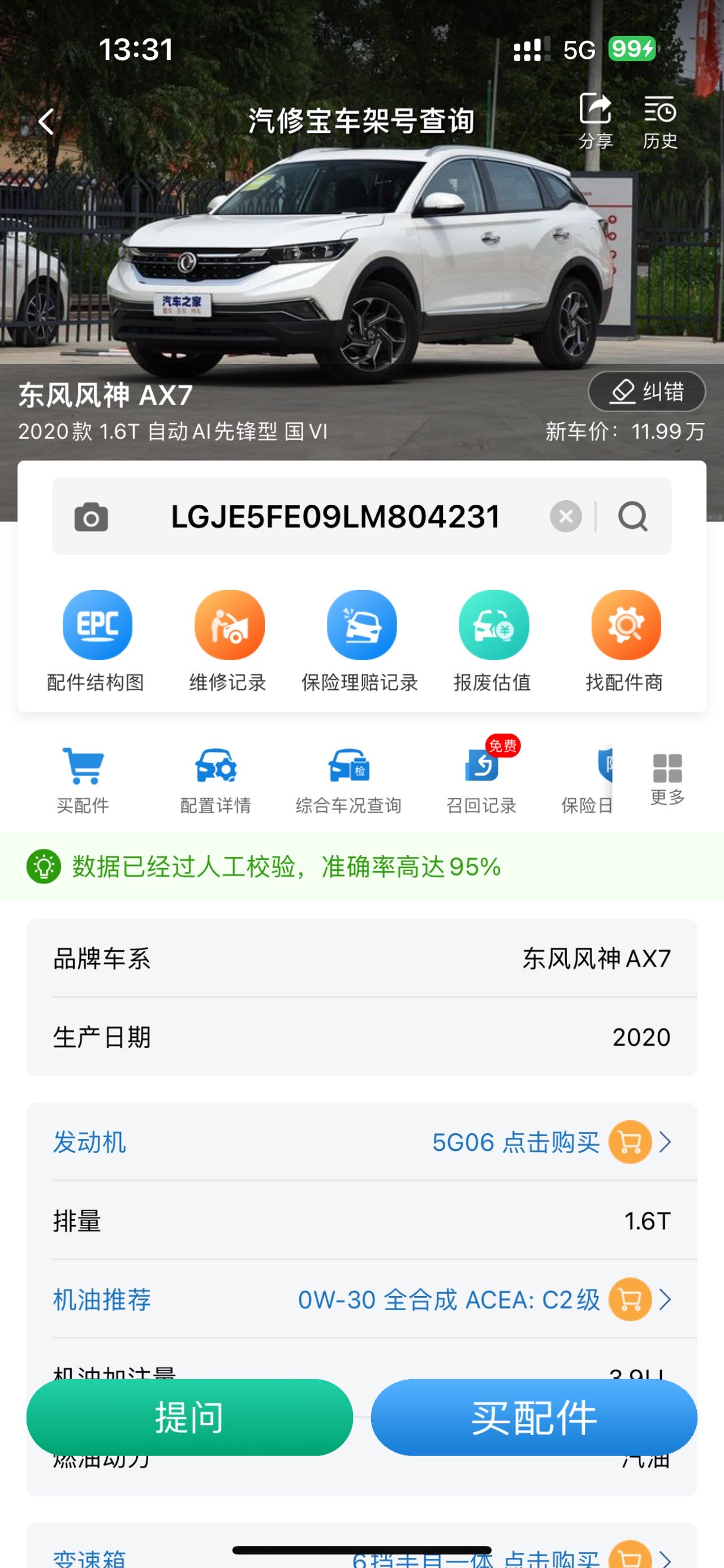Tap the 纠错 correction button
724x1568 pixels.
coord(647,391)
